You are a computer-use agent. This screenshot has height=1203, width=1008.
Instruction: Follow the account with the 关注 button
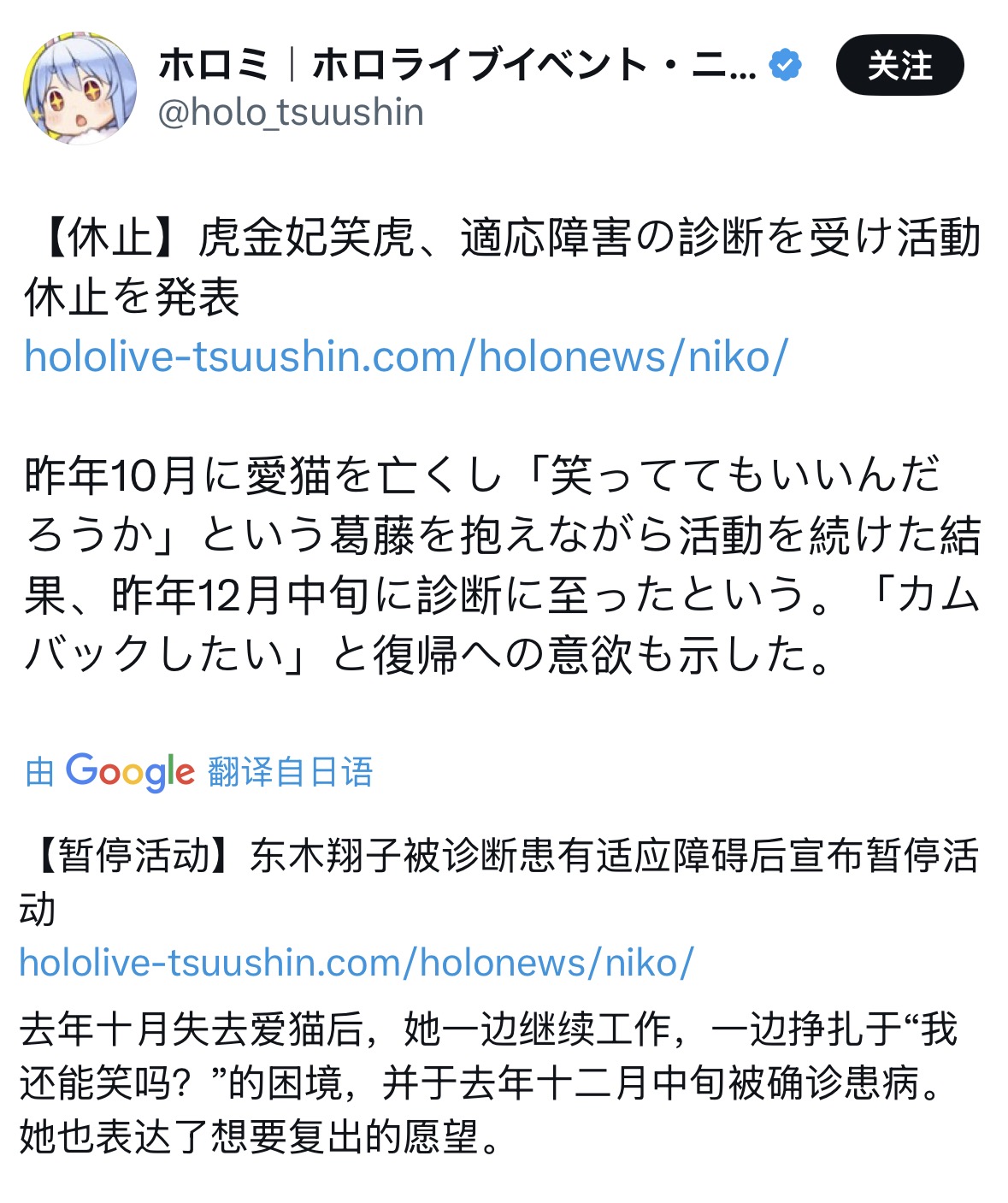899,65
